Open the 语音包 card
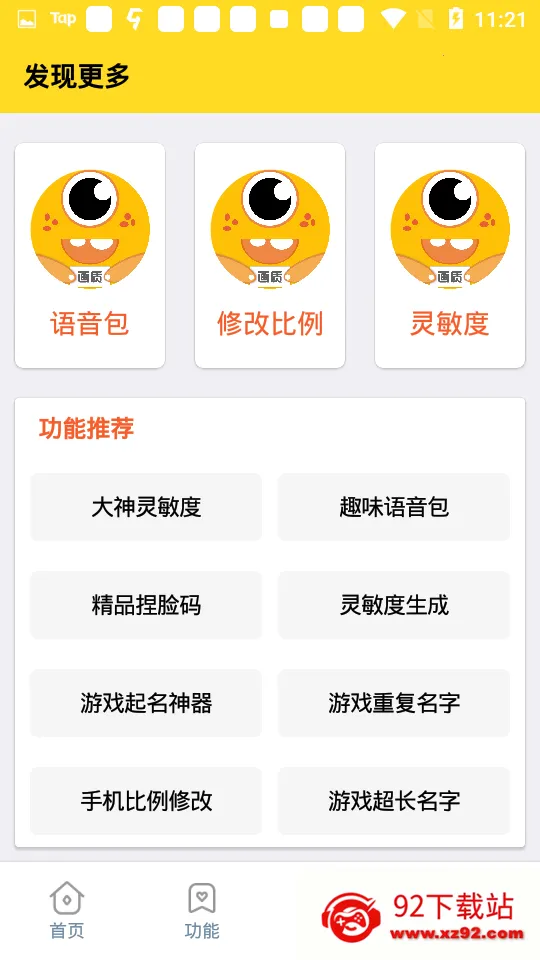 pos(90,255)
